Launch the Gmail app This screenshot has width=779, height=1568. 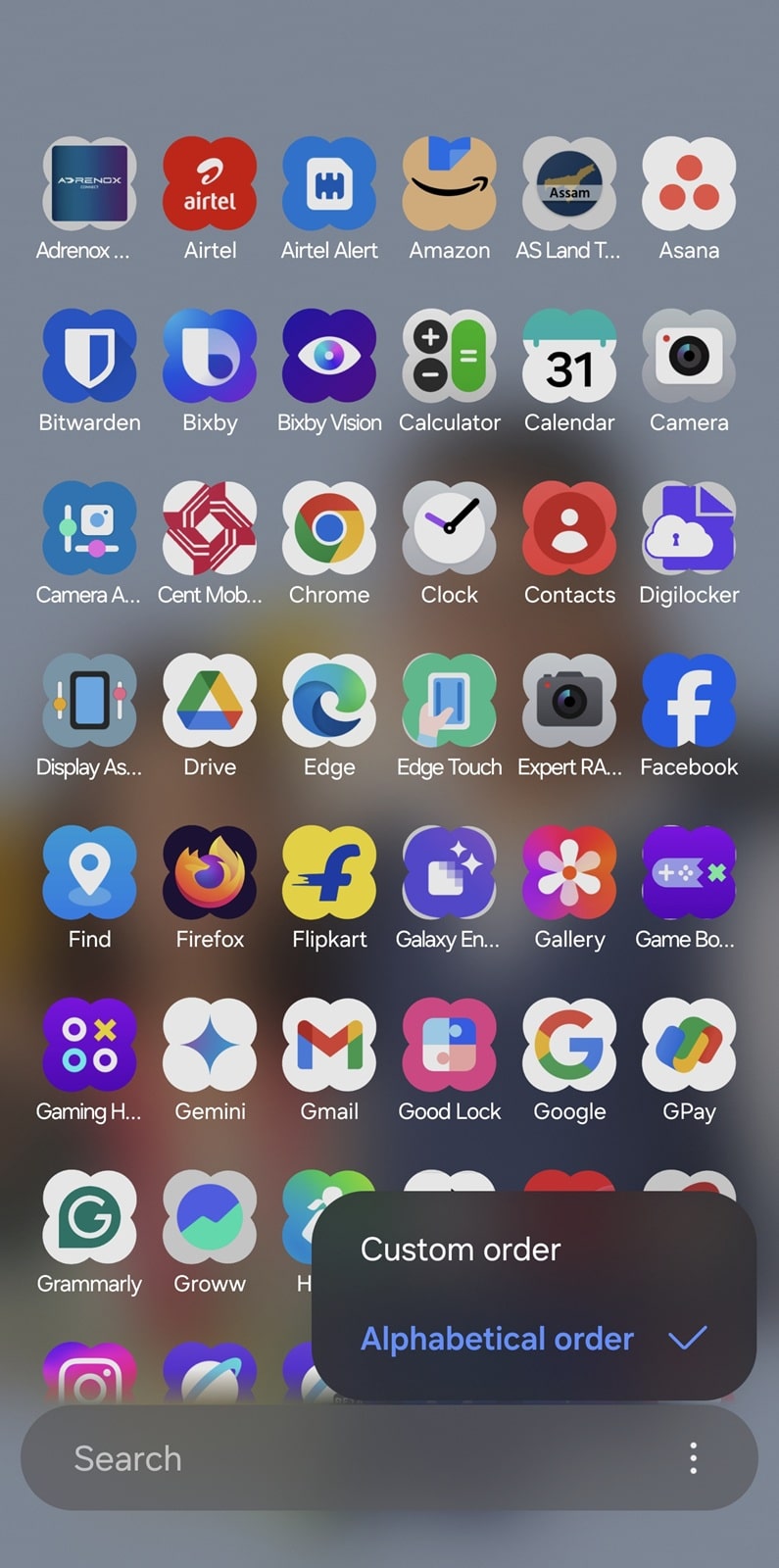tap(329, 1046)
